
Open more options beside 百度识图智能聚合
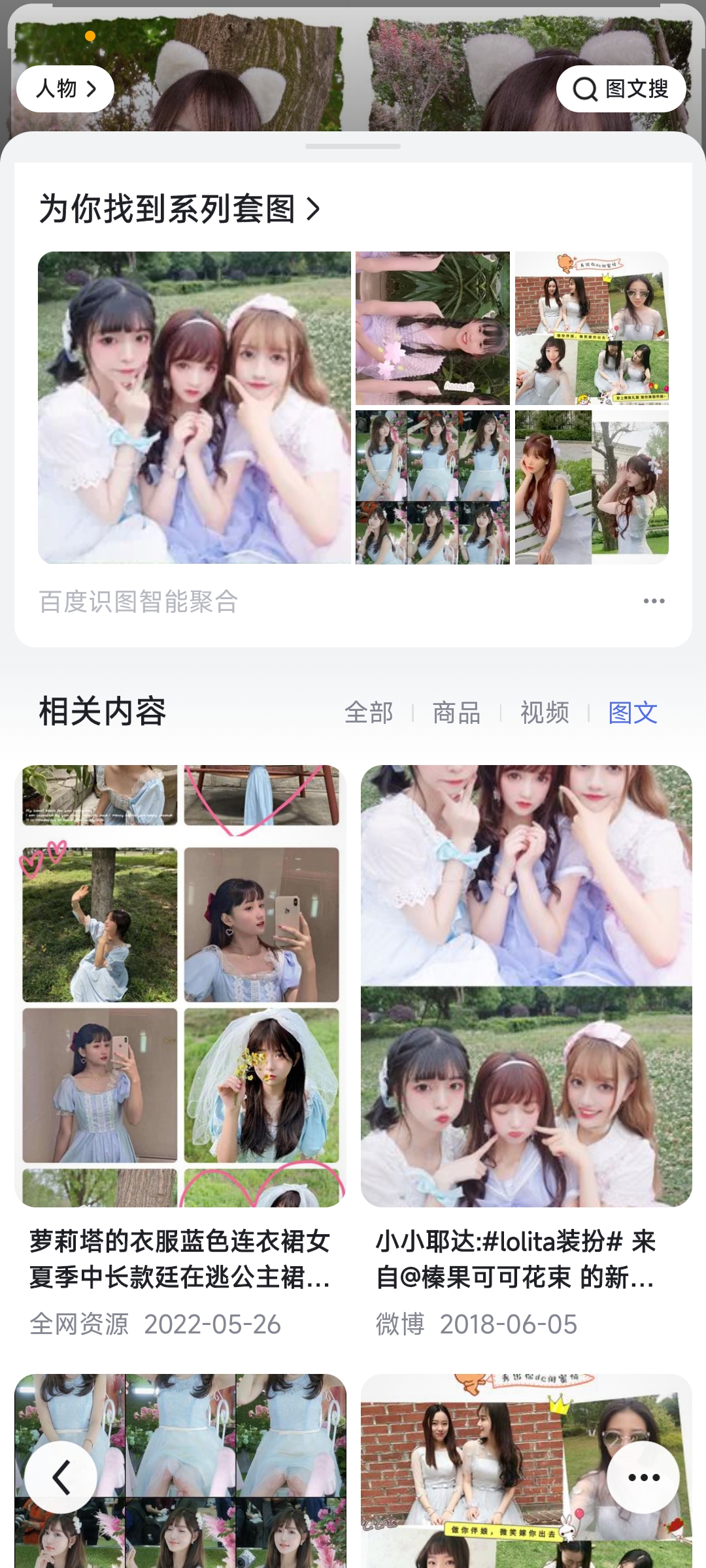(654, 601)
